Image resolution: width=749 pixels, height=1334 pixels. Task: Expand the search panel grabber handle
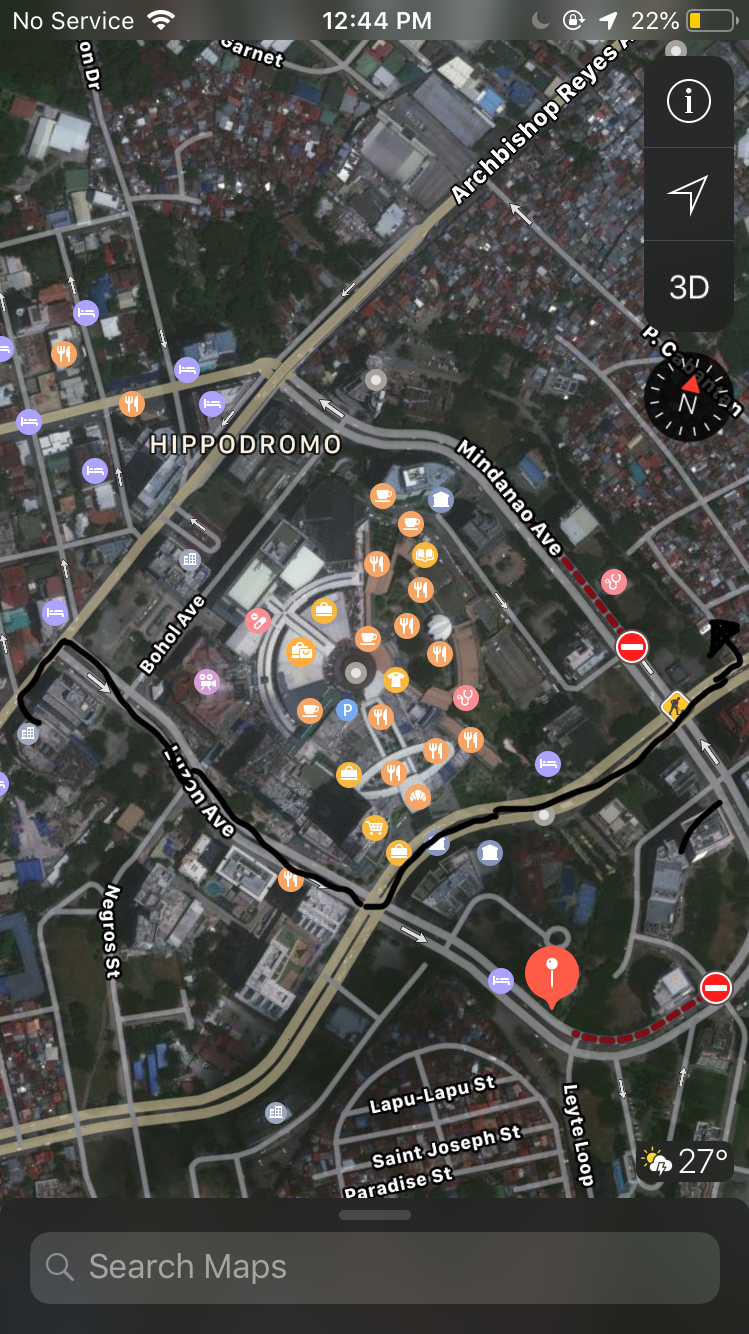point(375,1215)
